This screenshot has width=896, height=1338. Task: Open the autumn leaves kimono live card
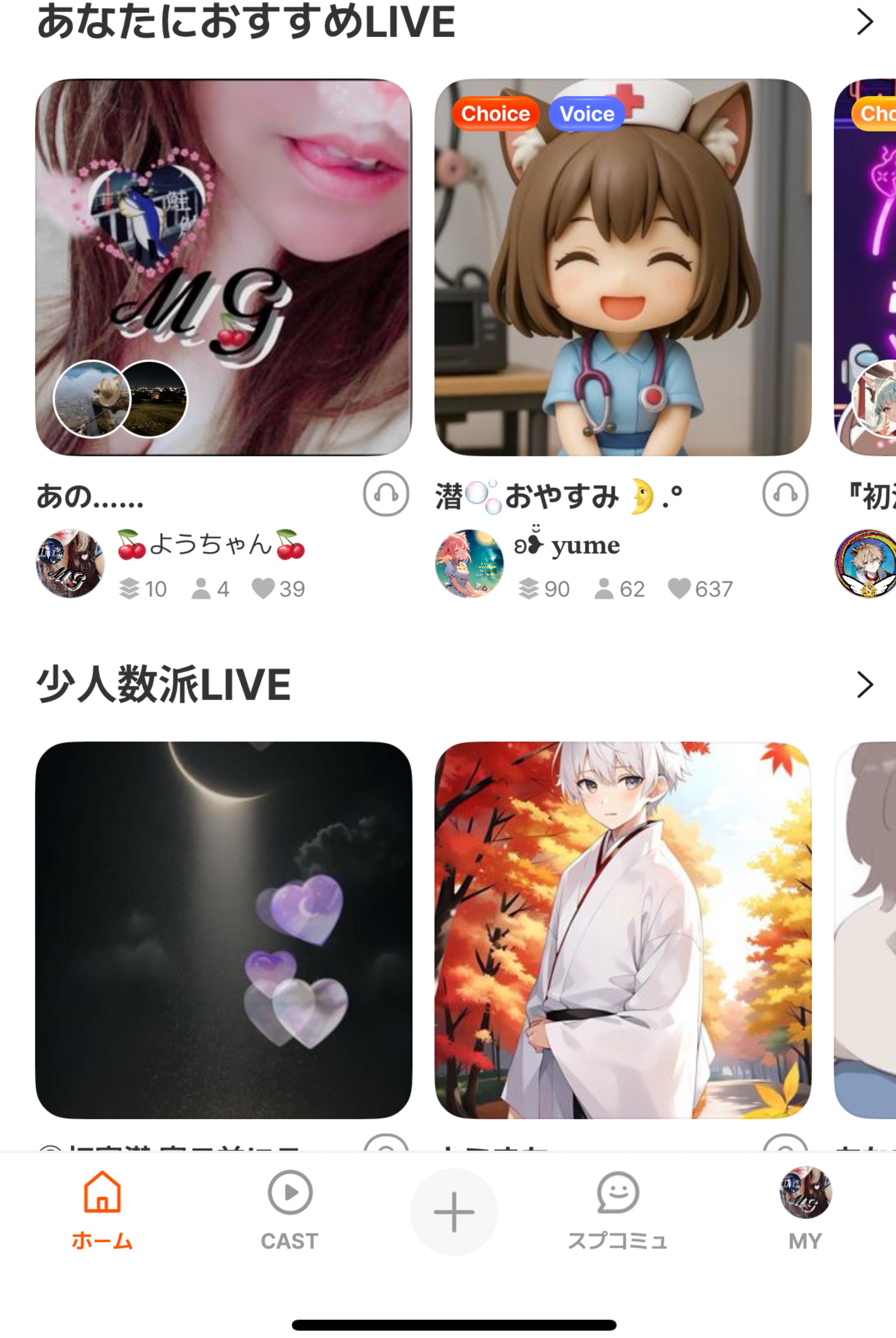(x=622, y=929)
